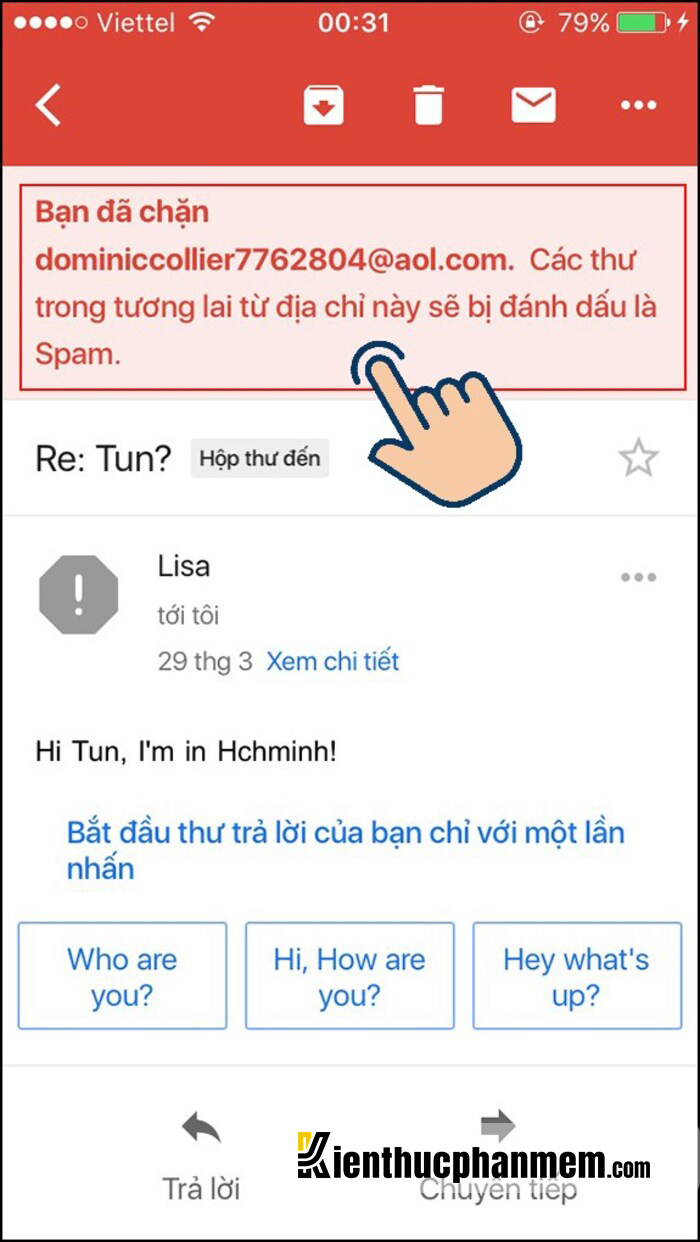Image resolution: width=700 pixels, height=1242 pixels.
Task: Tap Xem chi tiết to view details
Action: [332, 661]
